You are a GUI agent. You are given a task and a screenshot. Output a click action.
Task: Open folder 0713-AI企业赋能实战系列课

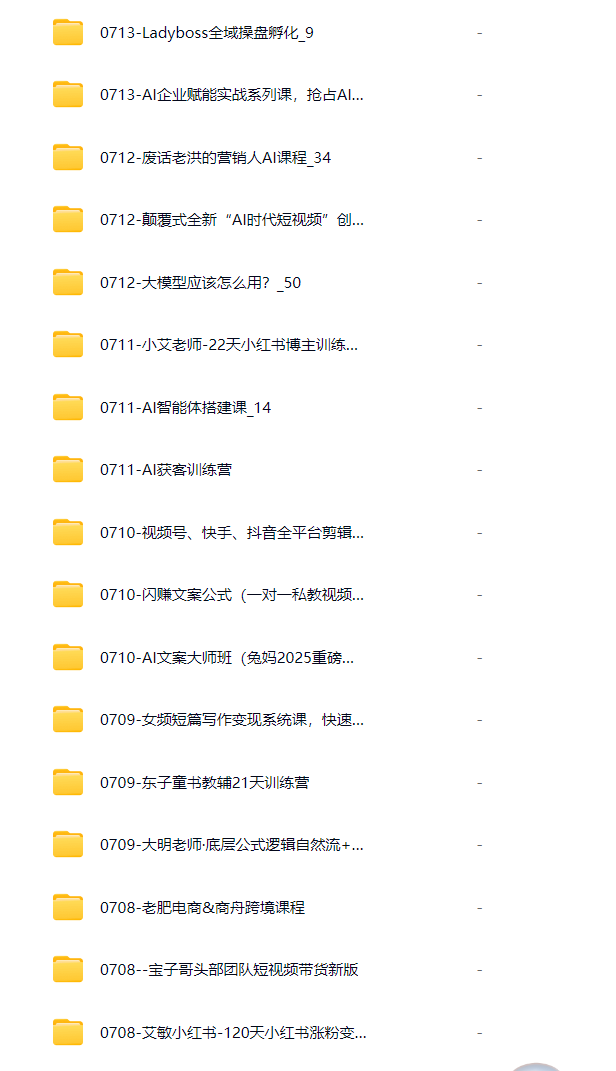click(x=231, y=95)
